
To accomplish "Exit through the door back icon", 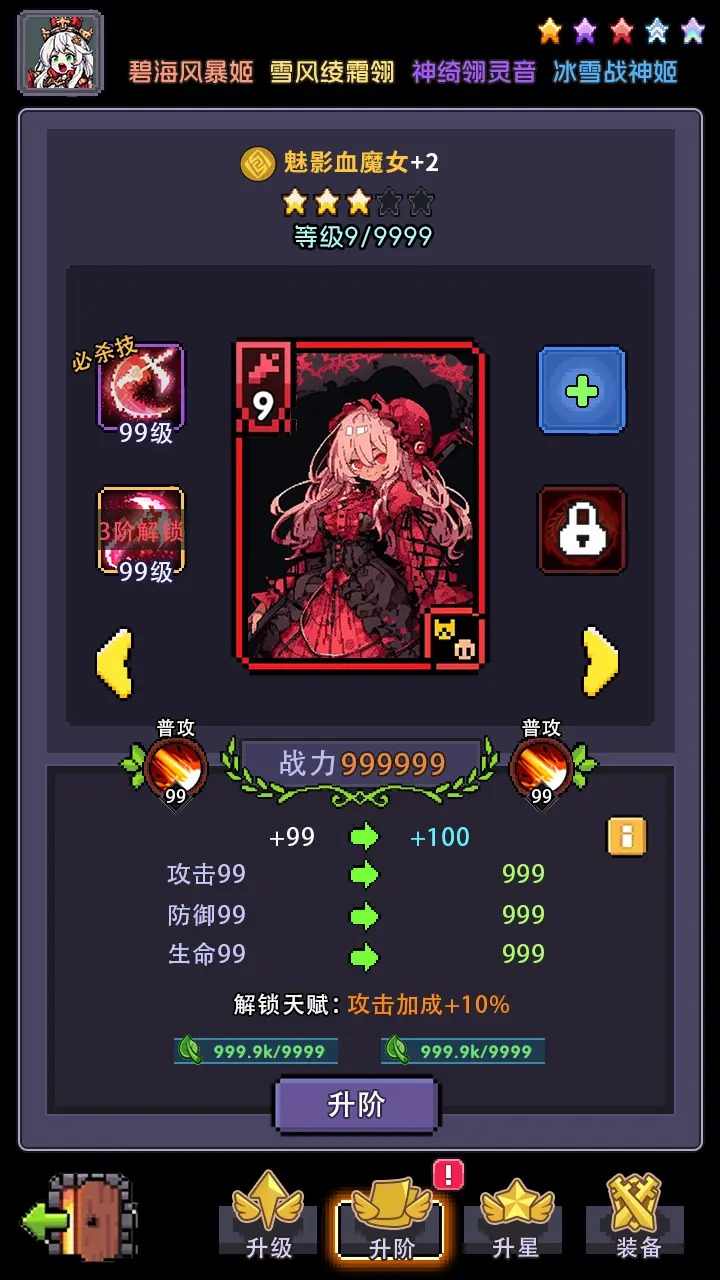I will (x=80, y=1218).
